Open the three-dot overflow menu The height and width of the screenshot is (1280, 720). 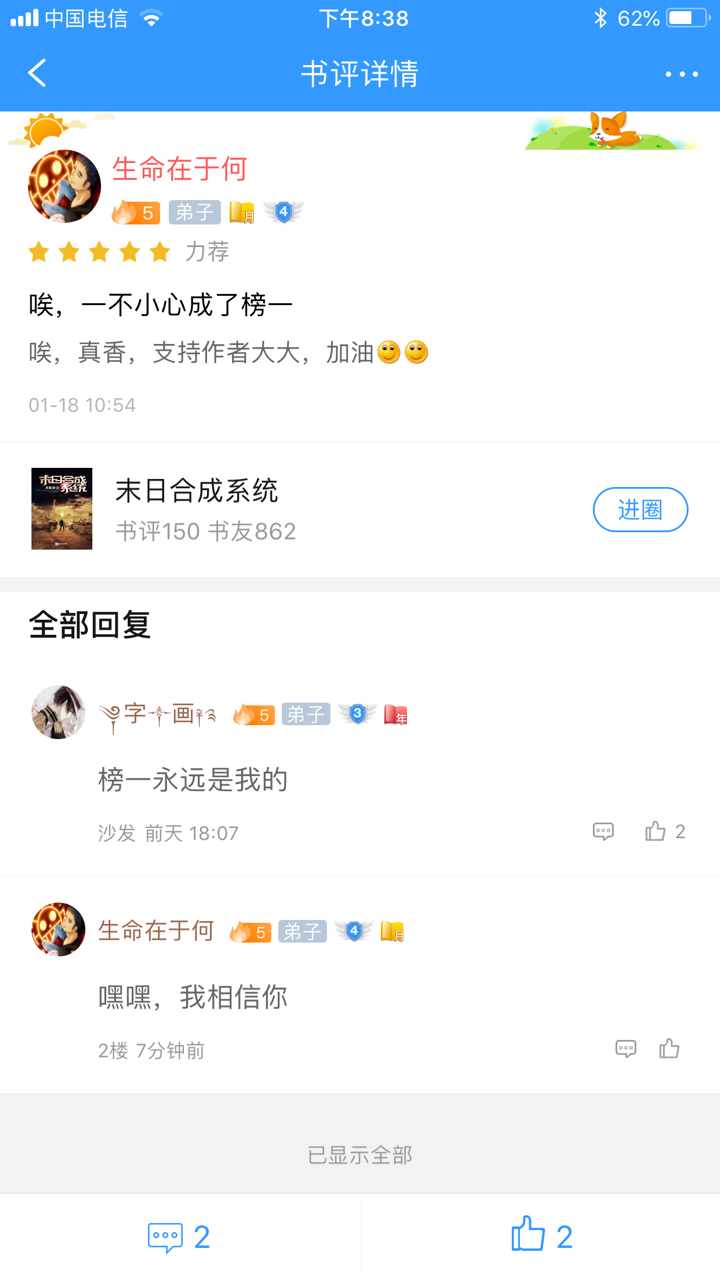point(681,74)
